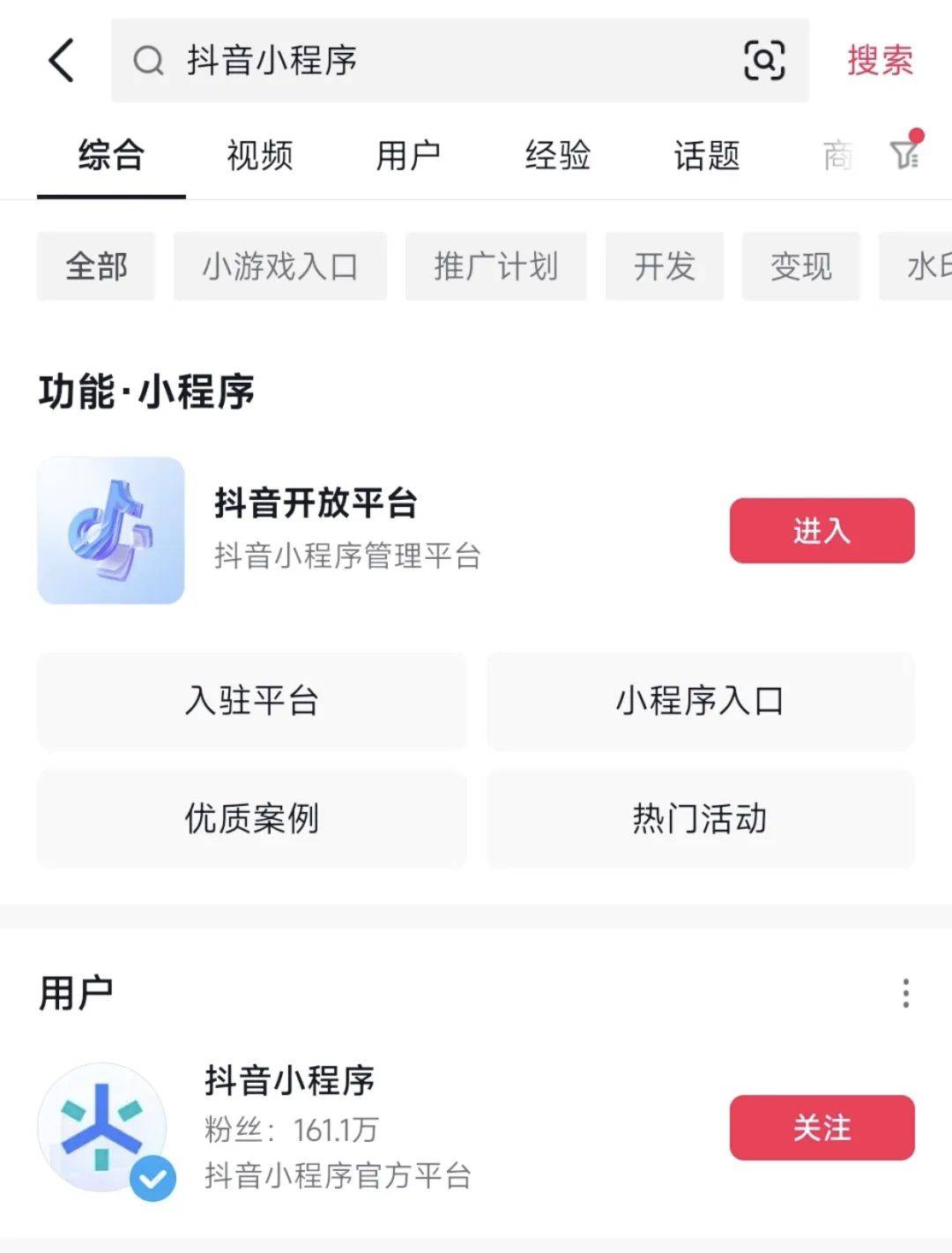952x1253 pixels.
Task: Tap 关注 to follow 抖音小程序
Action: pos(821,1127)
